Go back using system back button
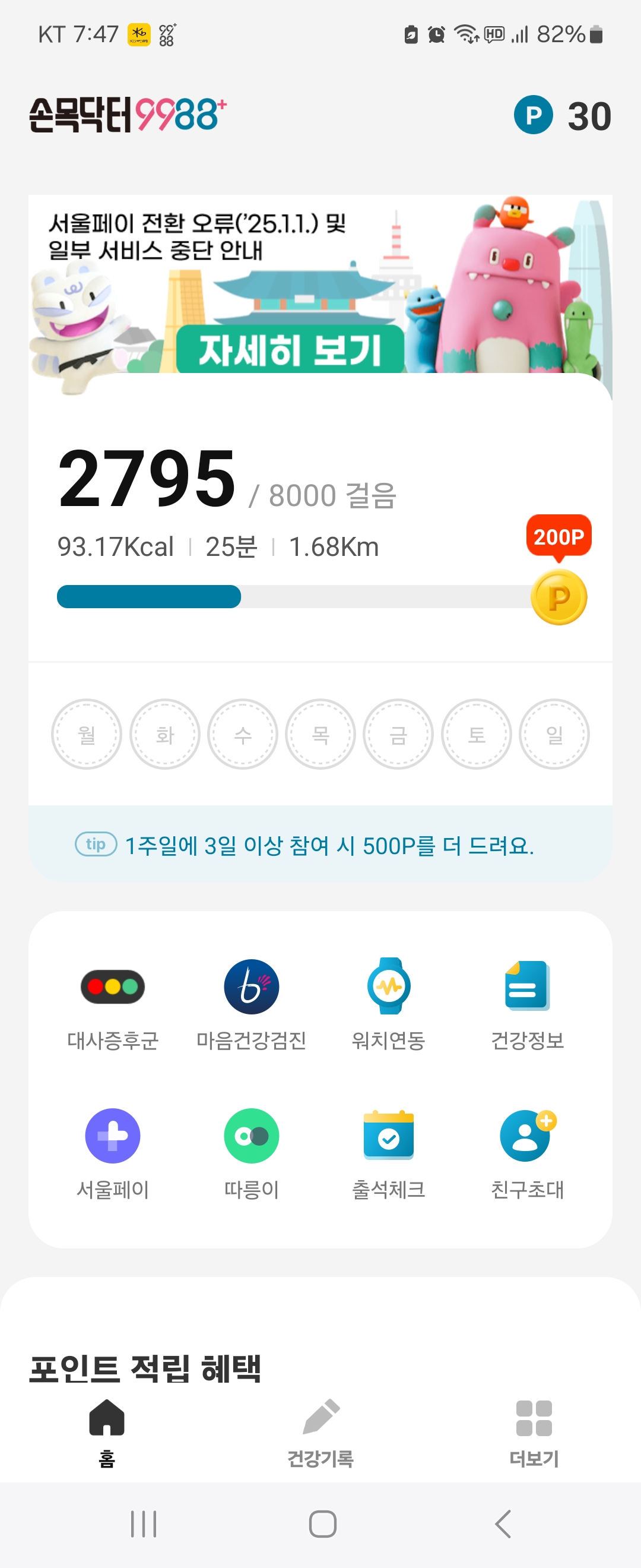641x1568 pixels. tap(502, 1523)
